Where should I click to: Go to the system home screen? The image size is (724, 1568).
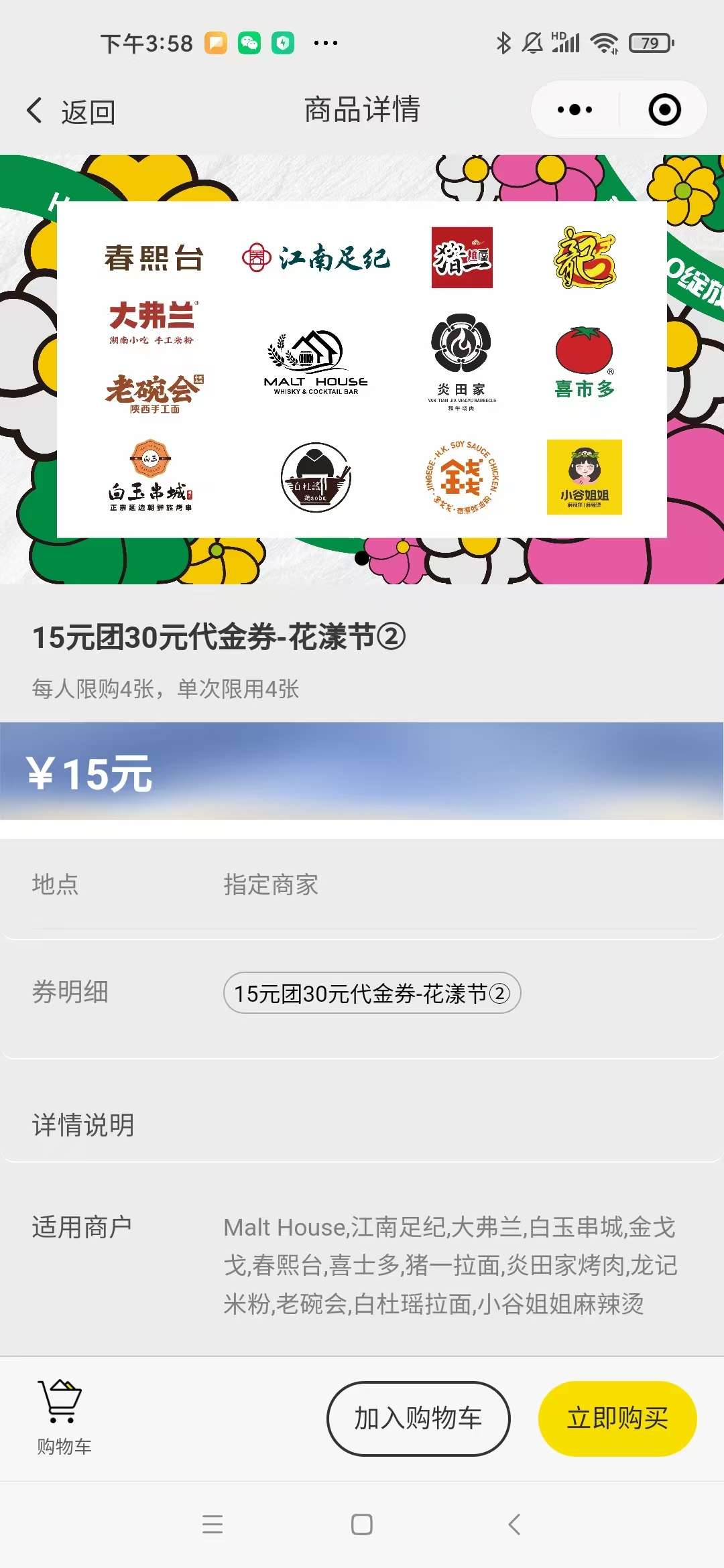point(362,1524)
